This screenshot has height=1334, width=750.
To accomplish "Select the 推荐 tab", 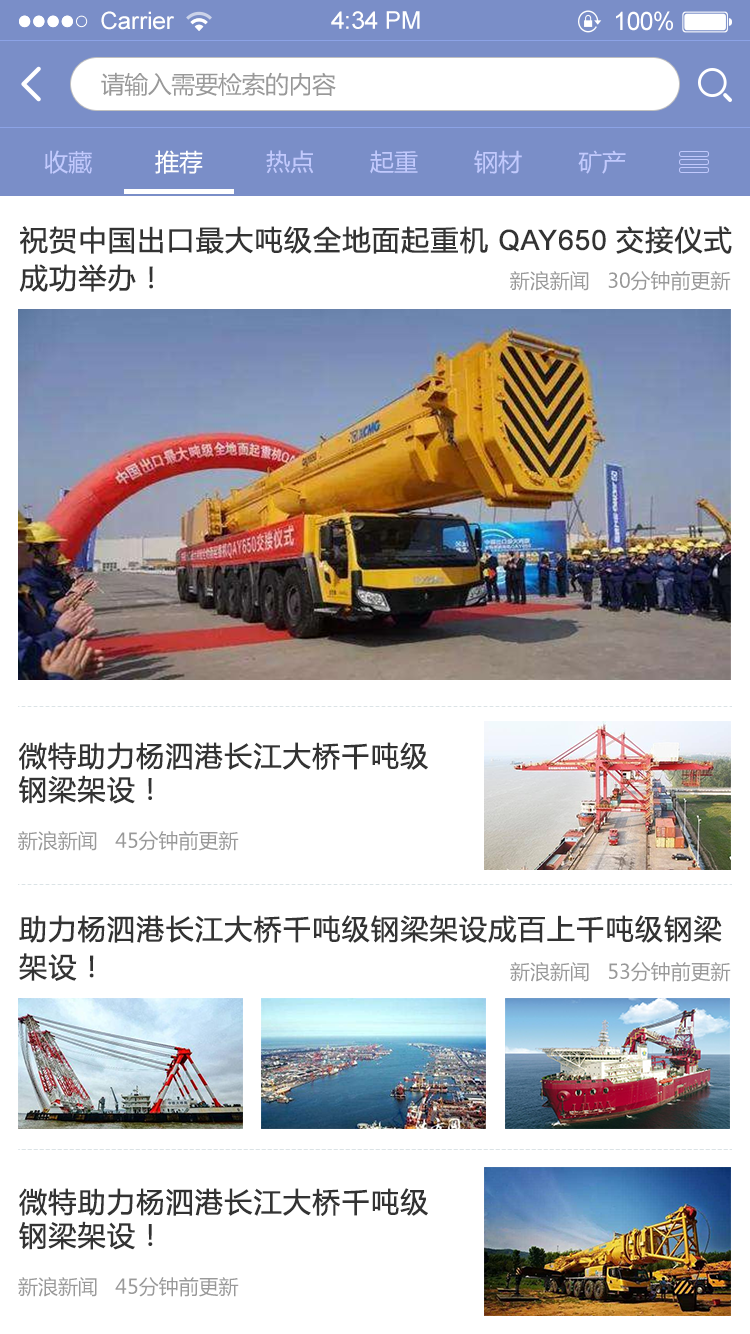I will (179, 162).
